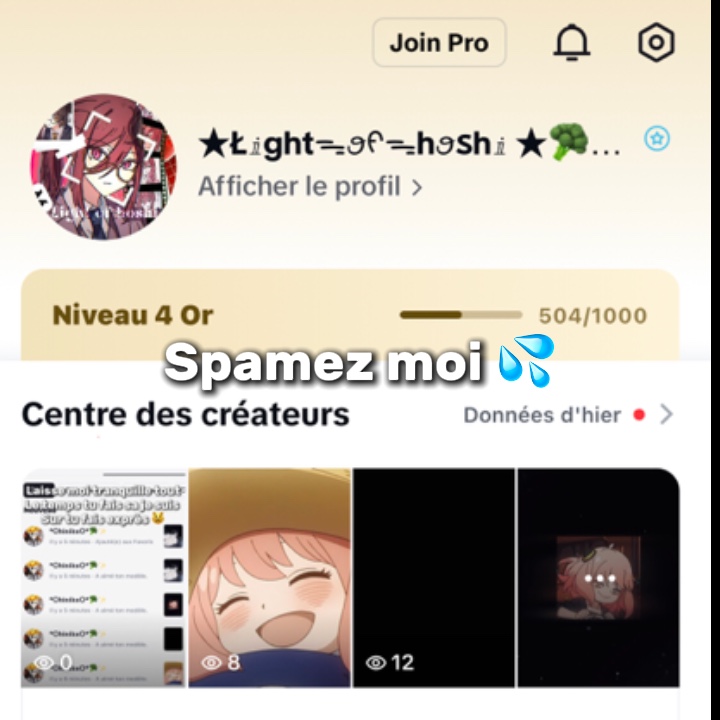Image resolution: width=720 pixels, height=720 pixels.
Task: Open the black post with 12 views
Action: [433, 578]
